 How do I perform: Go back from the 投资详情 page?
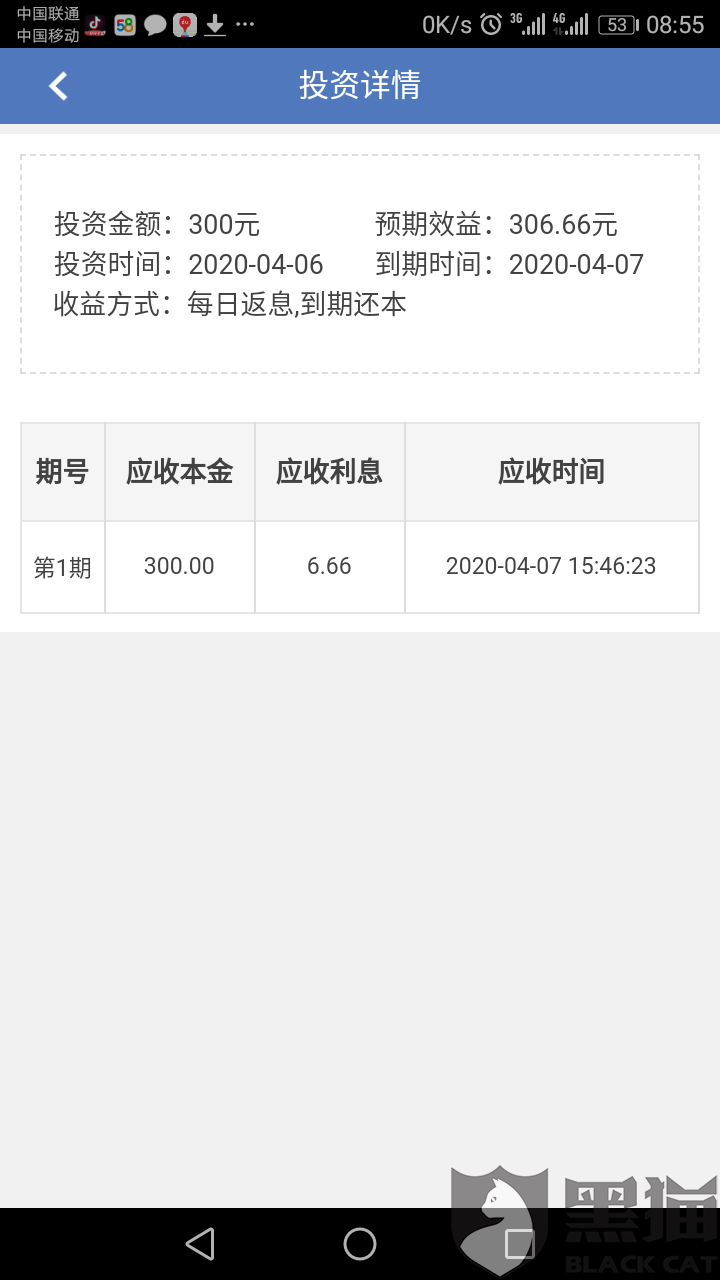click(58, 86)
